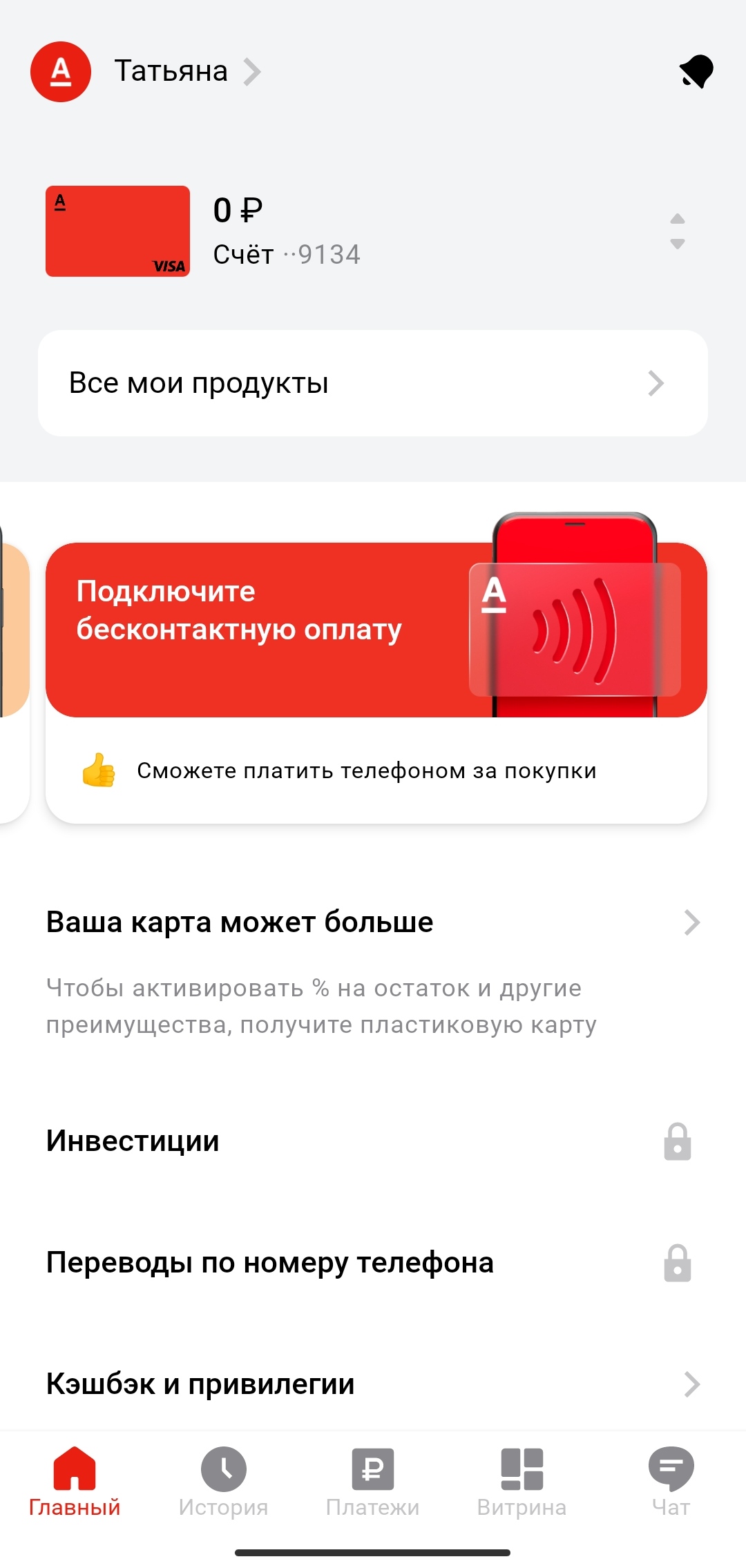Select the locked Инвестиции section
The height and width of the screenshot is (1568, 746).
(373, 1141)
